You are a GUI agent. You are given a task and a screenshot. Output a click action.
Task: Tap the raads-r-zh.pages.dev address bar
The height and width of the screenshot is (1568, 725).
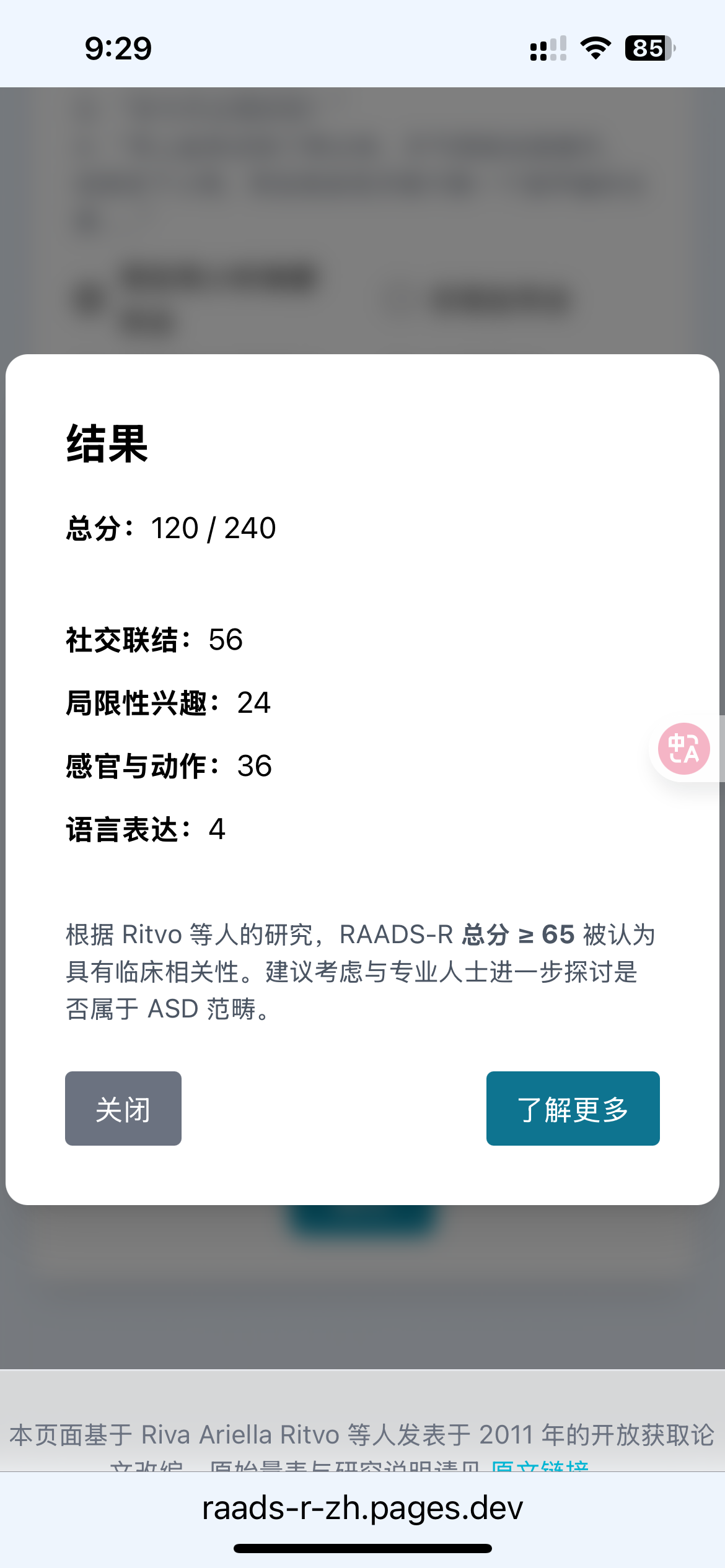(362, 1508)
